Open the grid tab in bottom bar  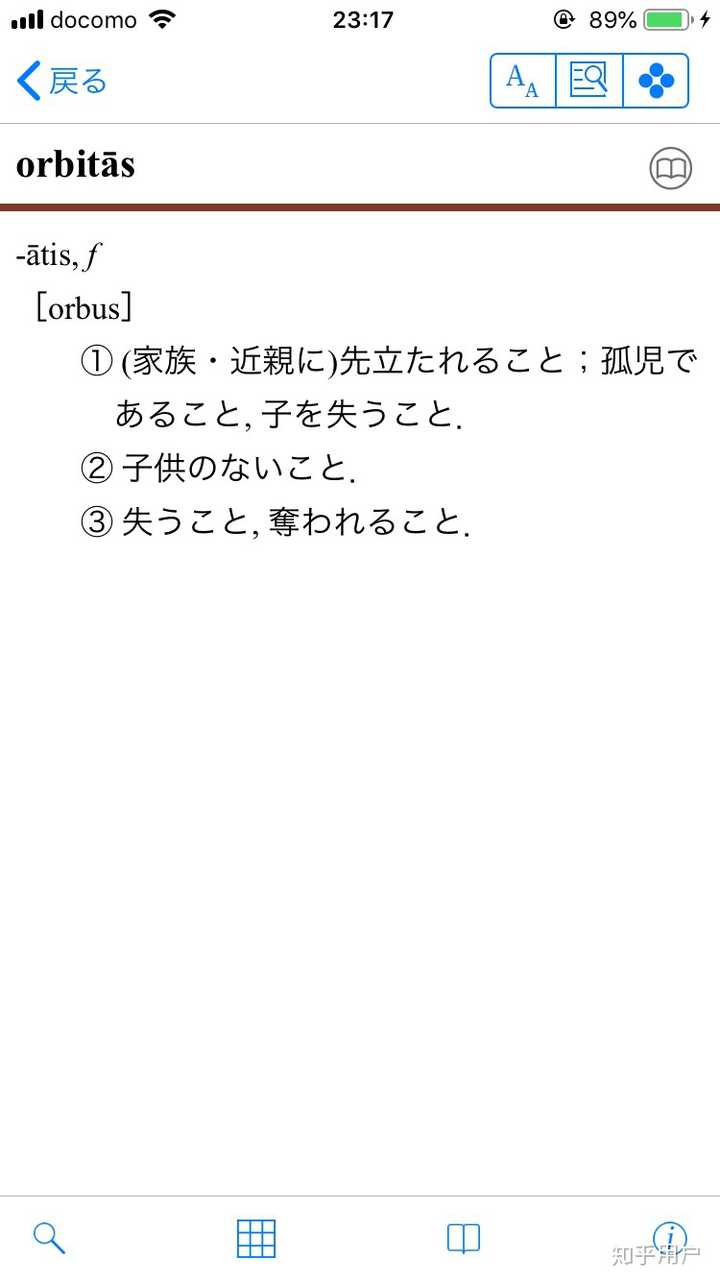tap(256, 1238)
